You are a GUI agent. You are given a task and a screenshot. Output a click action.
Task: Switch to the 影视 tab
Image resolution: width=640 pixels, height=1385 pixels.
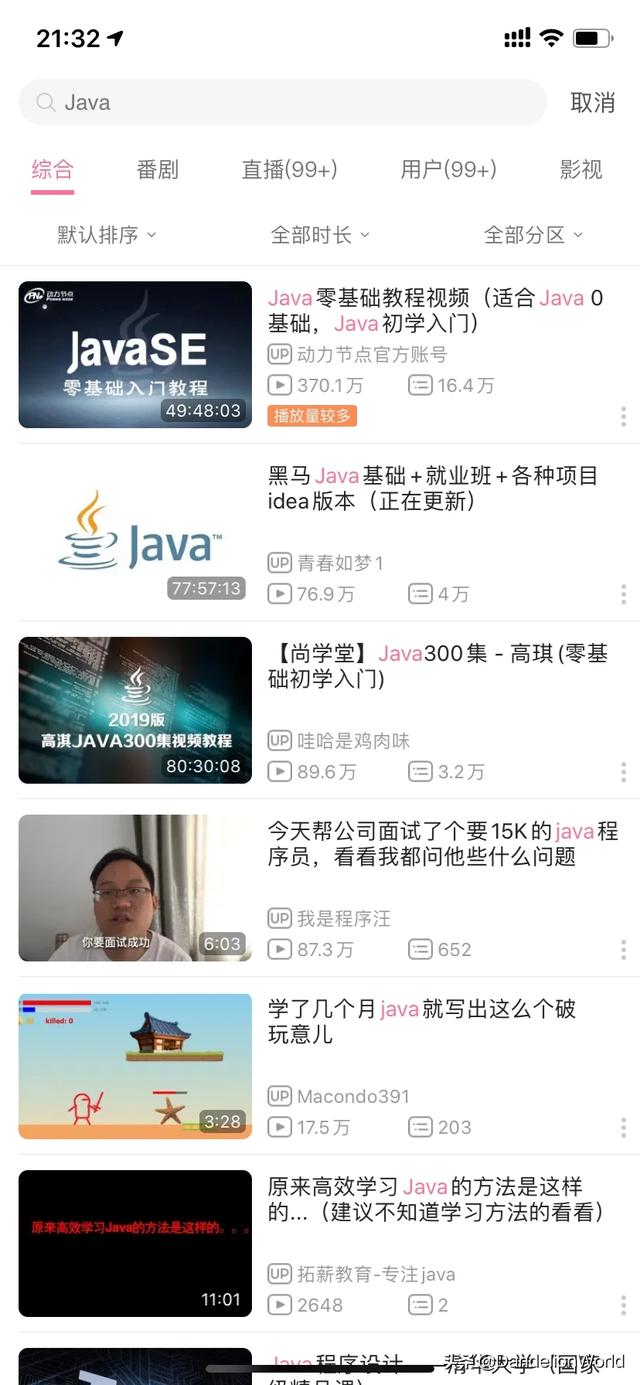(x=581, y=169)
